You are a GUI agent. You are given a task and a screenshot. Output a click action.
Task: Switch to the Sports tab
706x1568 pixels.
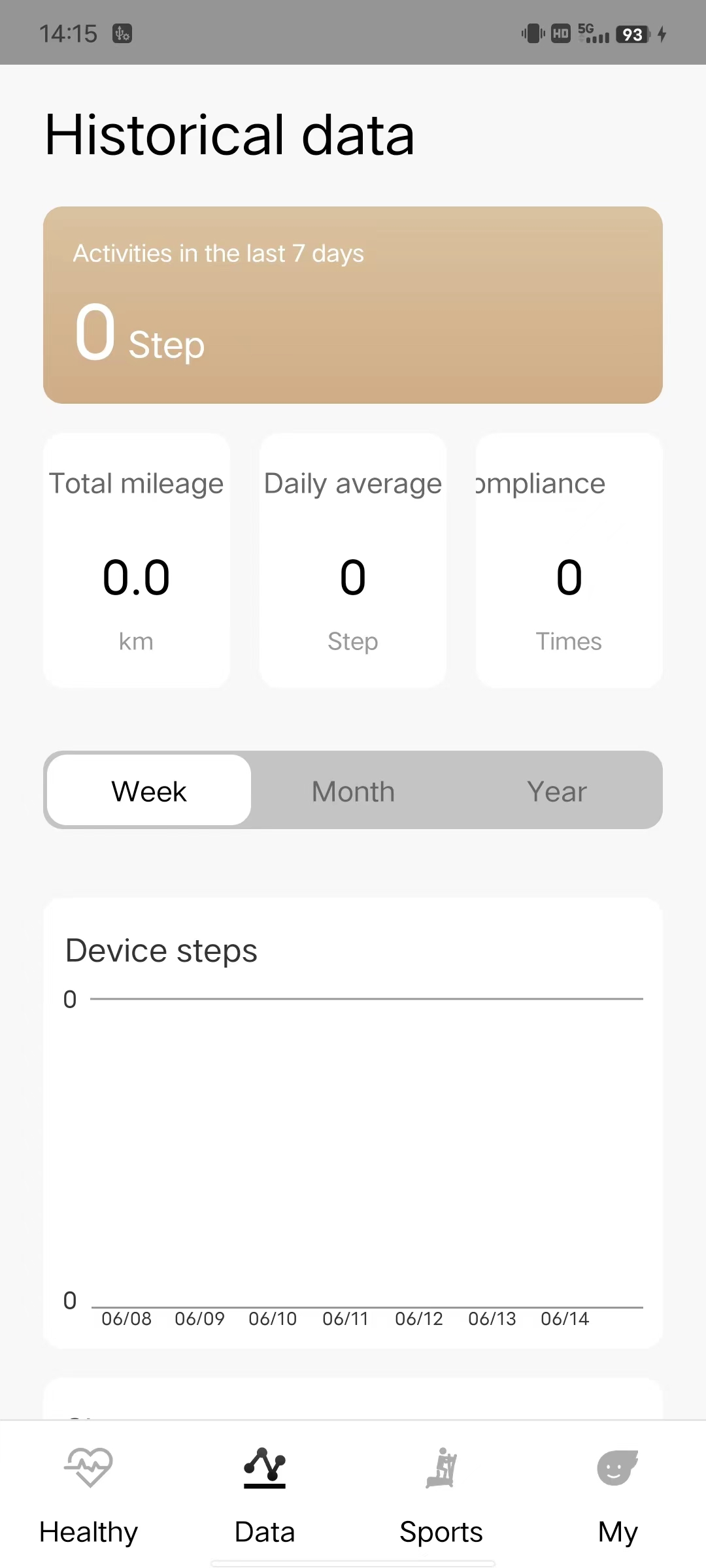pyautogui.click(x=441, y=1496)
